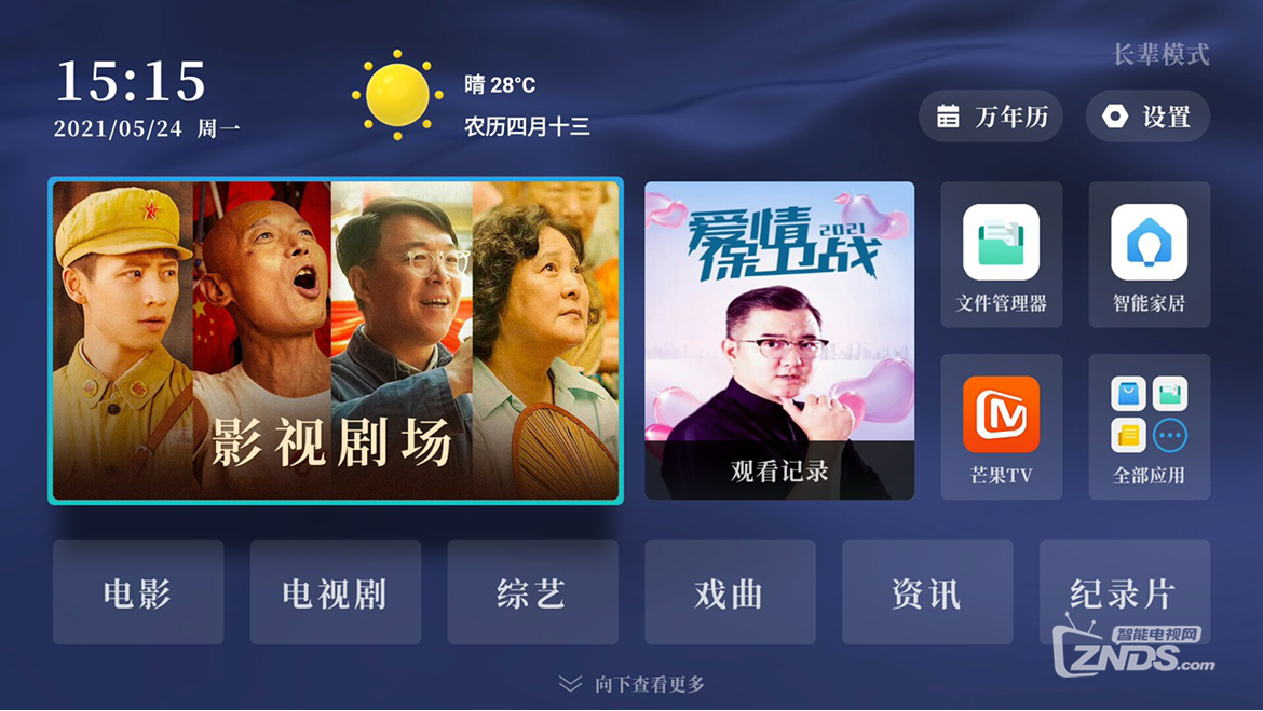Switch to 长辈模式 elder mode

coord(1161,55)
